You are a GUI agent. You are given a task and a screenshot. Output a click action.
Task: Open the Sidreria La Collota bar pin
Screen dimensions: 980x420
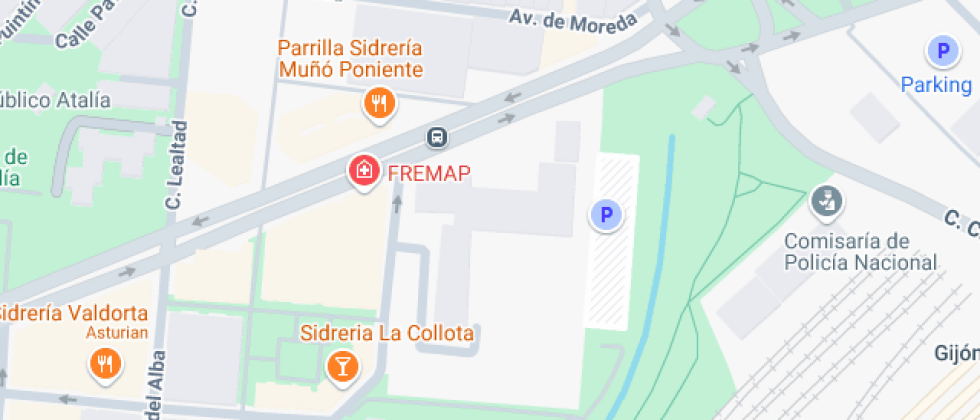coord(342,367)
